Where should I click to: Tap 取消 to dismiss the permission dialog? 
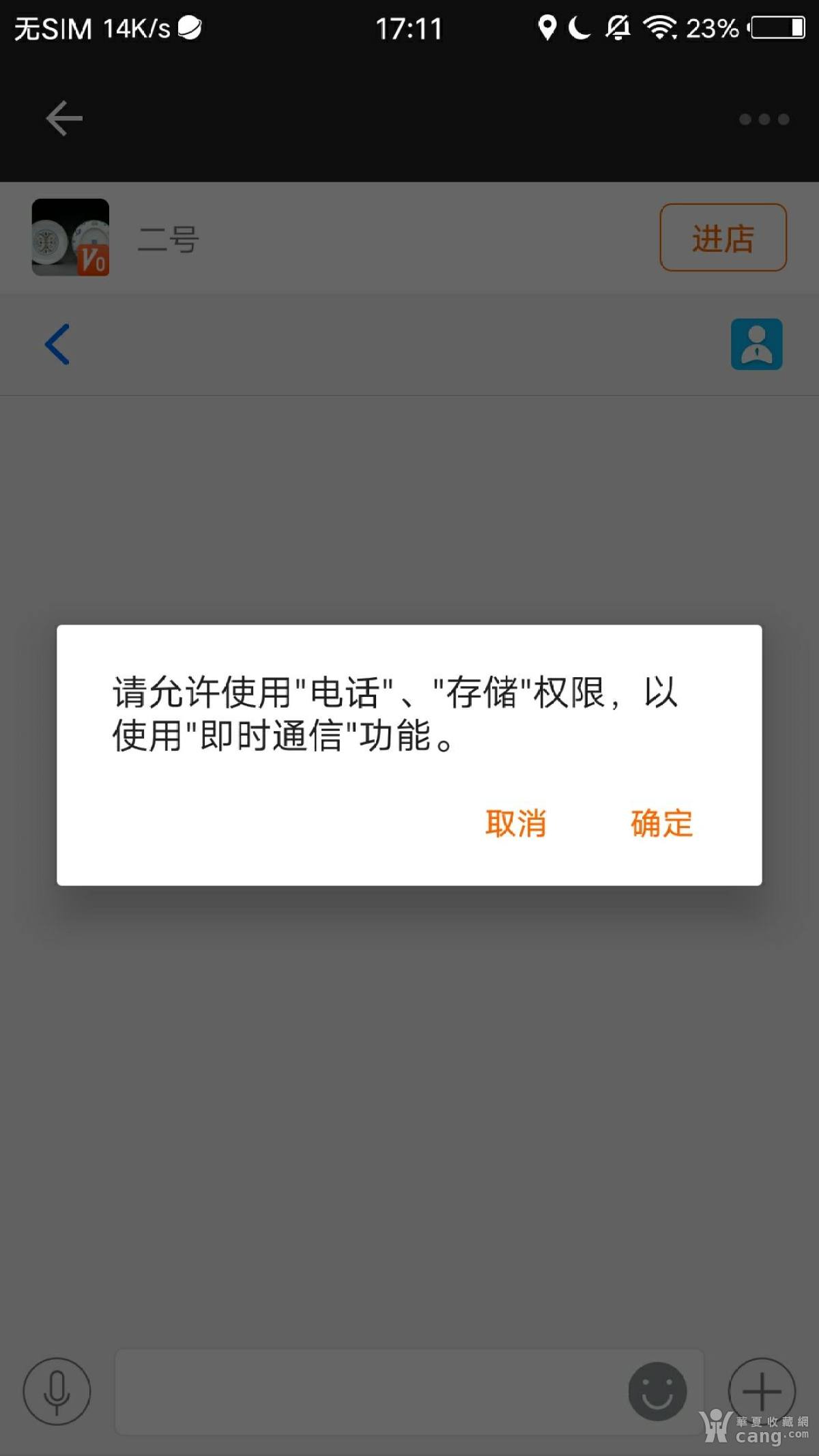[516, 823]
